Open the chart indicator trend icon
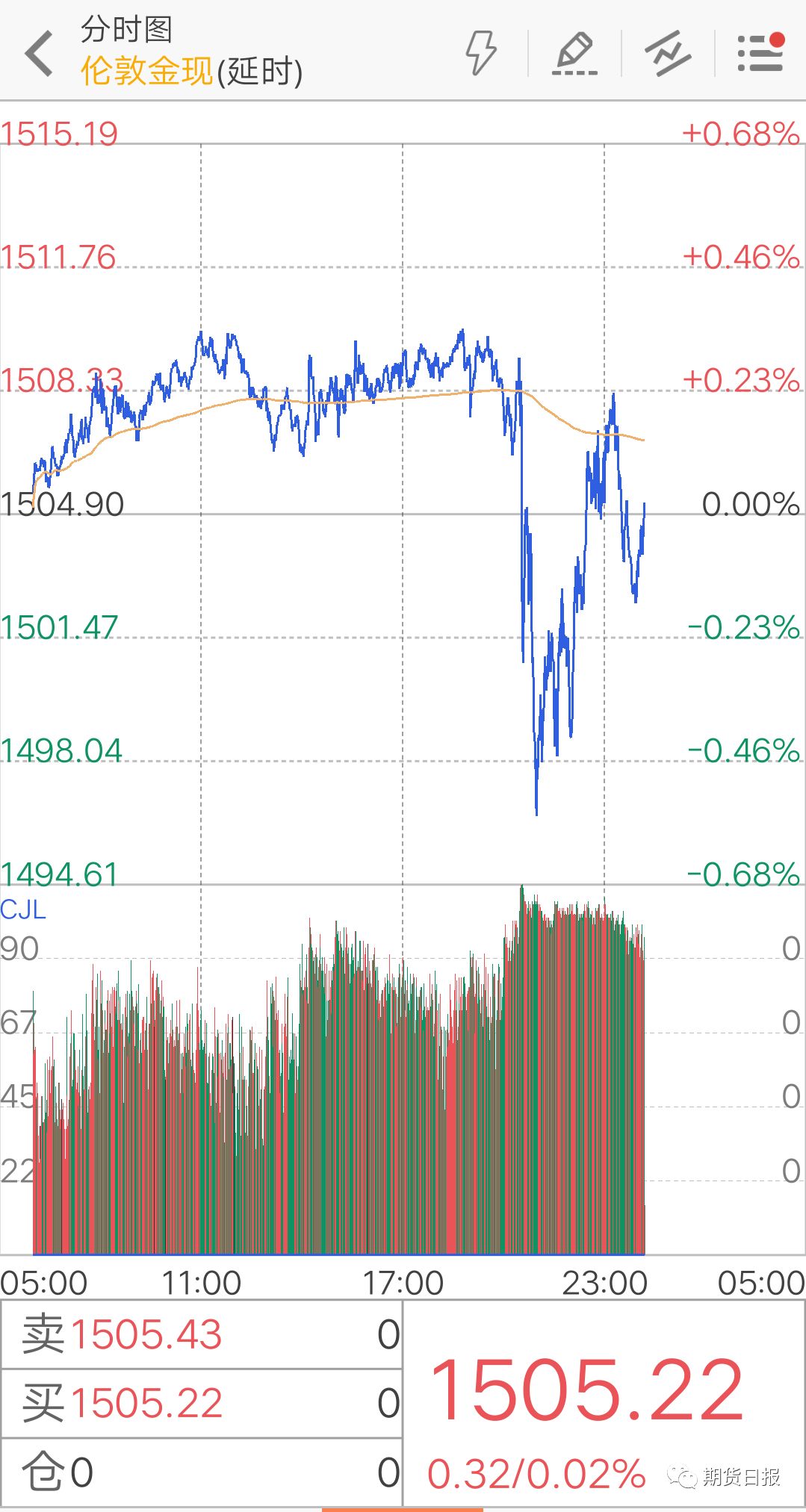The width and height of the screenshot is (806, 1512). click(668, 53)
